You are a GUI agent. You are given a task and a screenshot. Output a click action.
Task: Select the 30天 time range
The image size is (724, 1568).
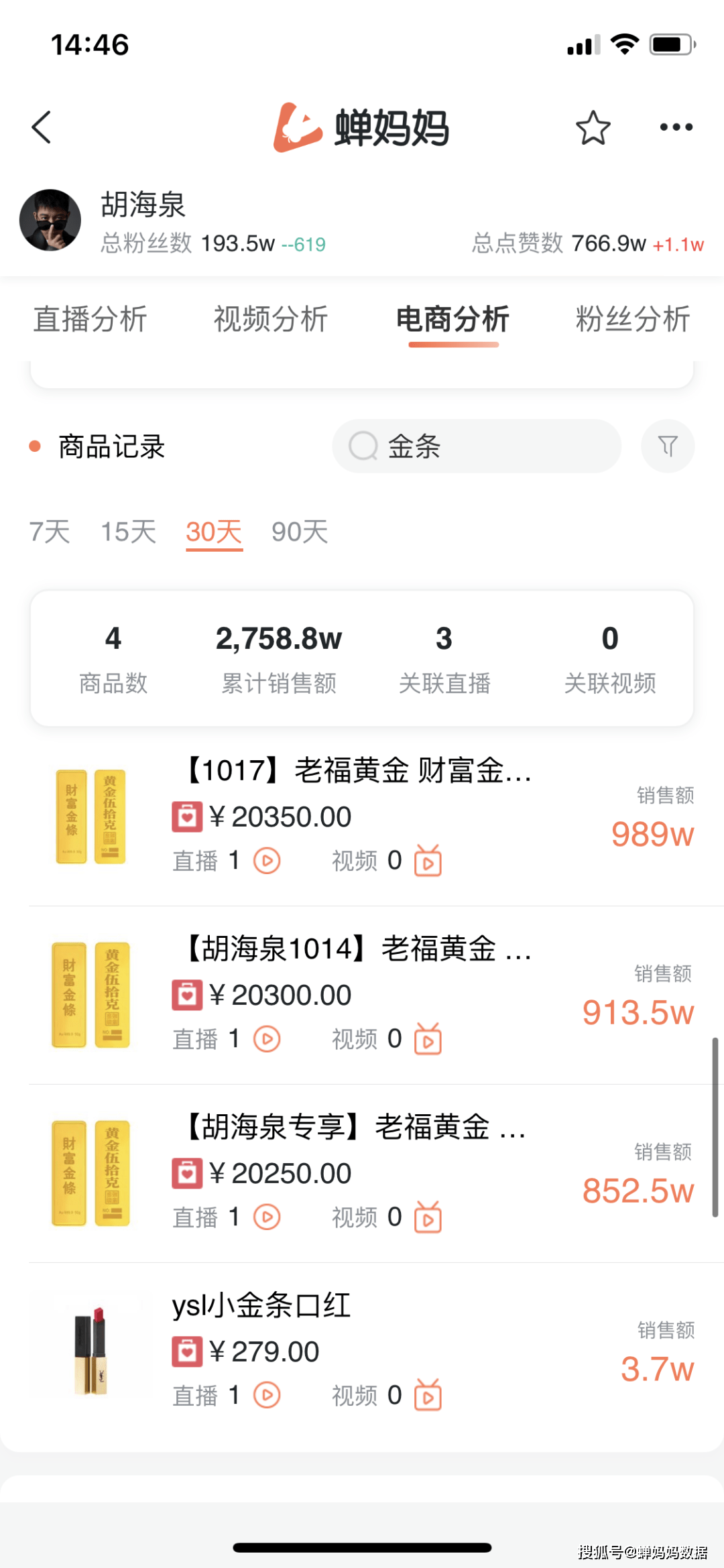(x=214, y=532)
